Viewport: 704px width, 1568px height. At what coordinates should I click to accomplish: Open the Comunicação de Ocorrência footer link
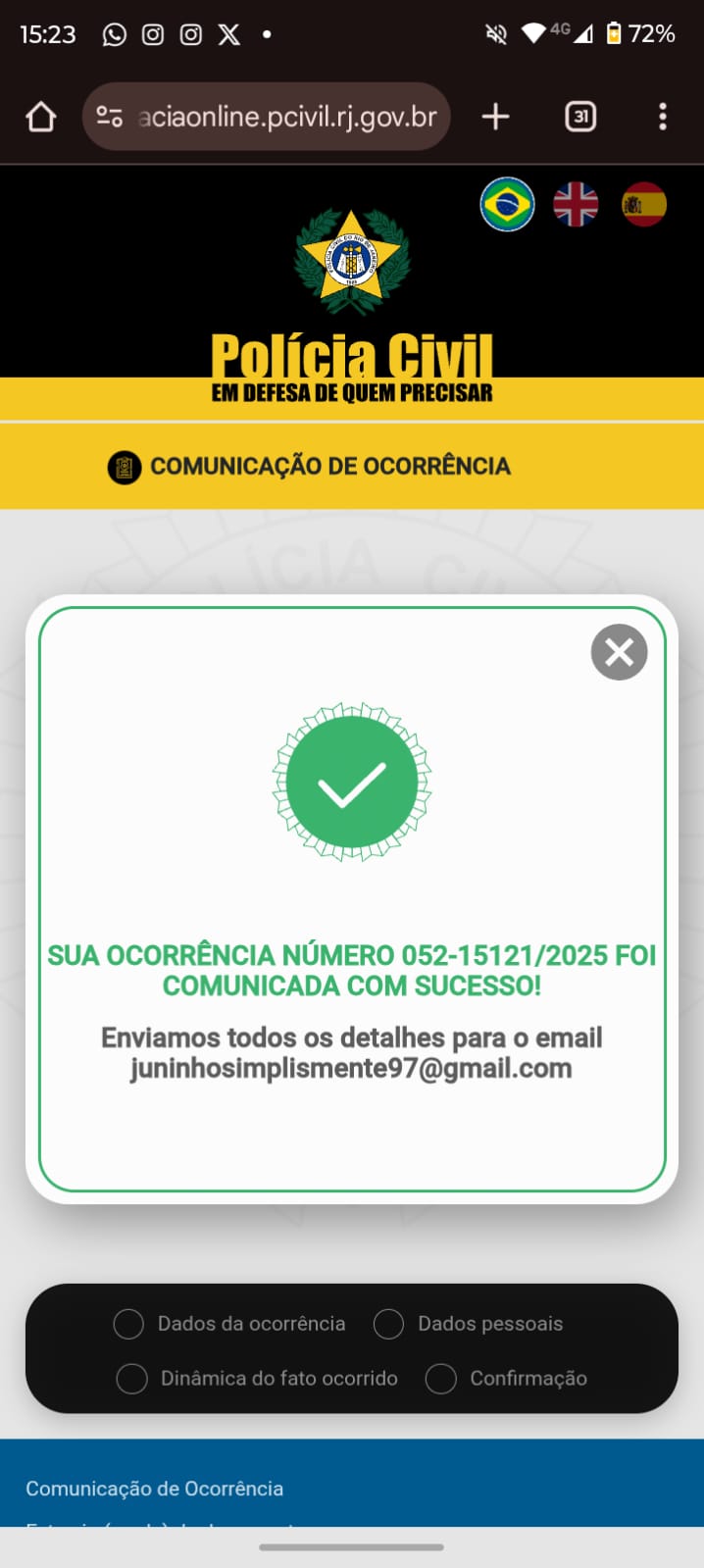pyautogui.click(x=154, y=1489)
